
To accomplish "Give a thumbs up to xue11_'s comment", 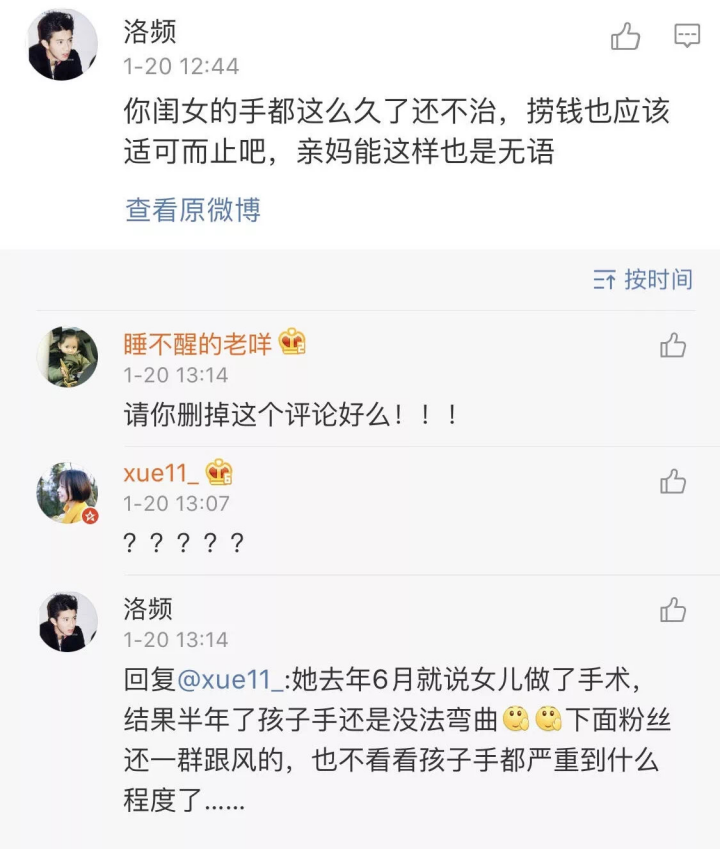I will [673, 481].
